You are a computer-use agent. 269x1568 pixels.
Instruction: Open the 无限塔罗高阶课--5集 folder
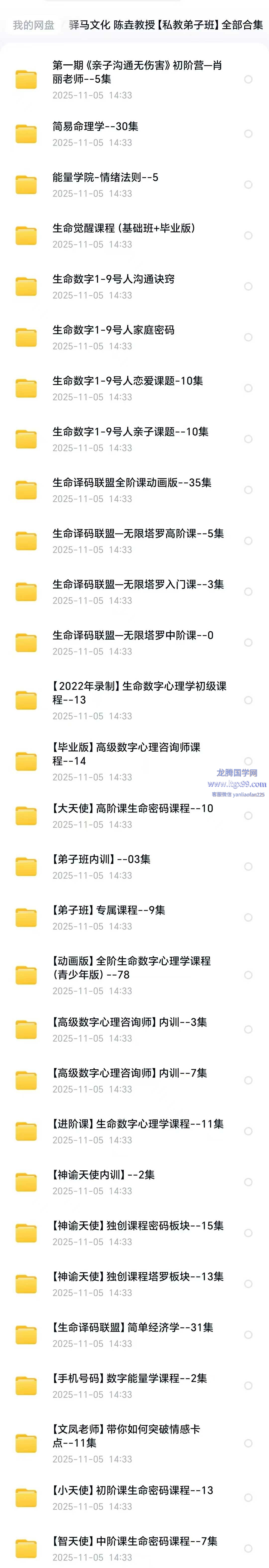pyautogui.click(x=138, y=534)
